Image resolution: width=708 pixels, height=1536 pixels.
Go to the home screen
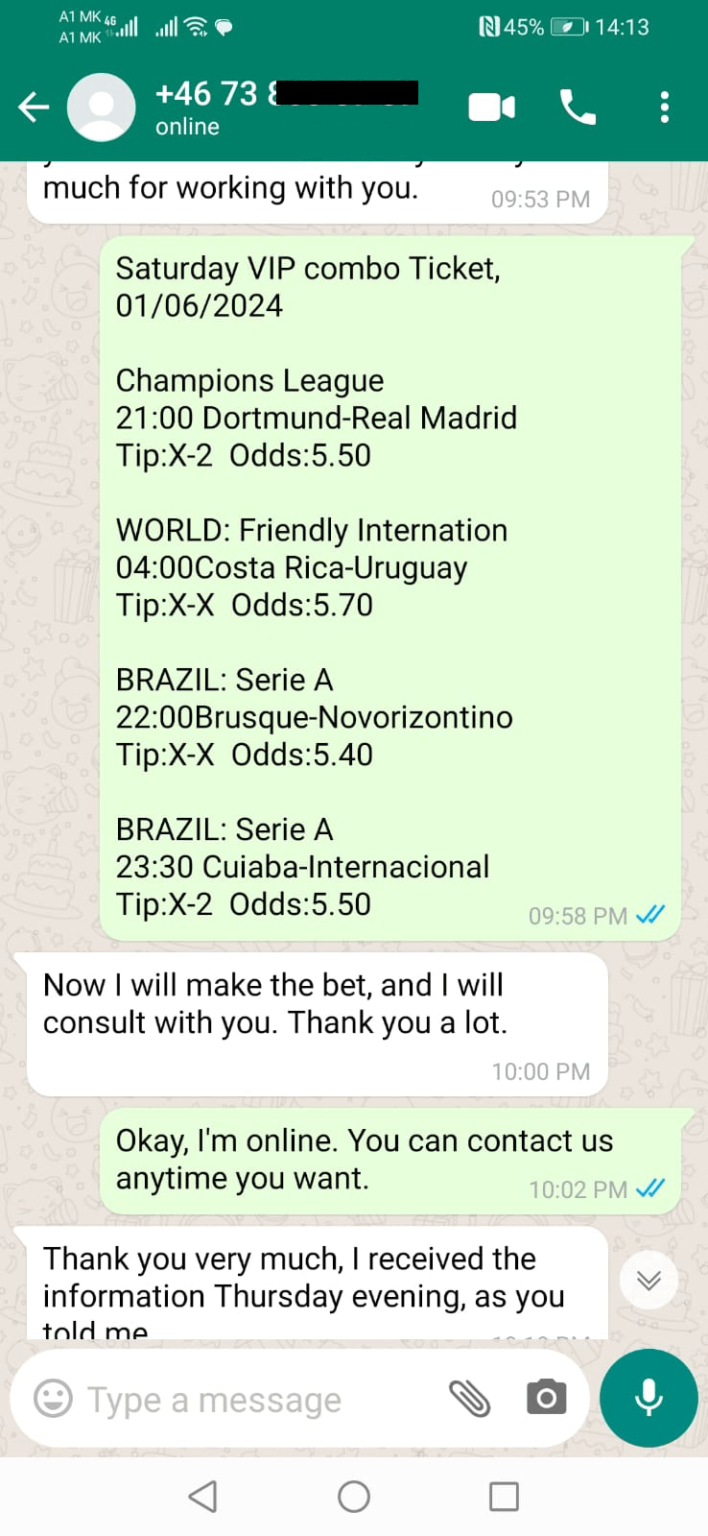[354, 1496]
